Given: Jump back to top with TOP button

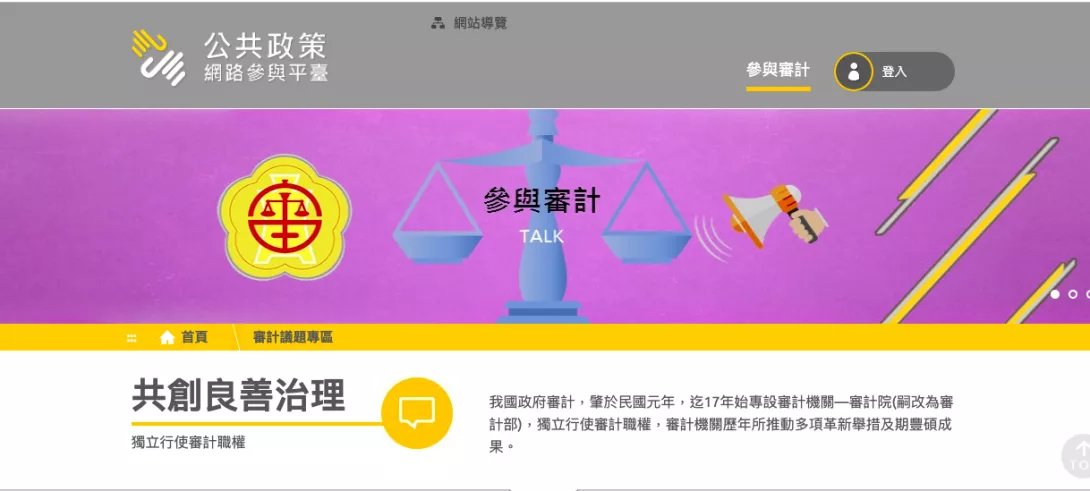Looking at the screenshot, I should [x=1078, y=456].
